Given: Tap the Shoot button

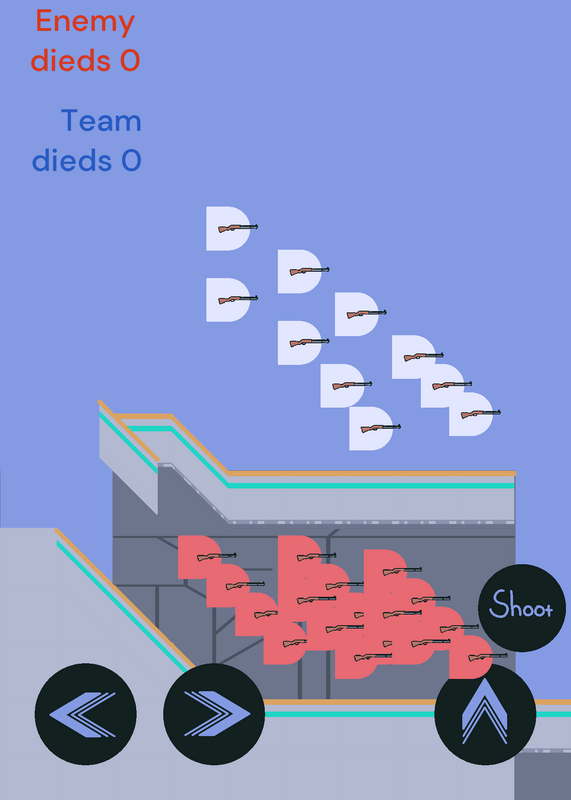Looking at the screenshot, I should tap(522, 608).
